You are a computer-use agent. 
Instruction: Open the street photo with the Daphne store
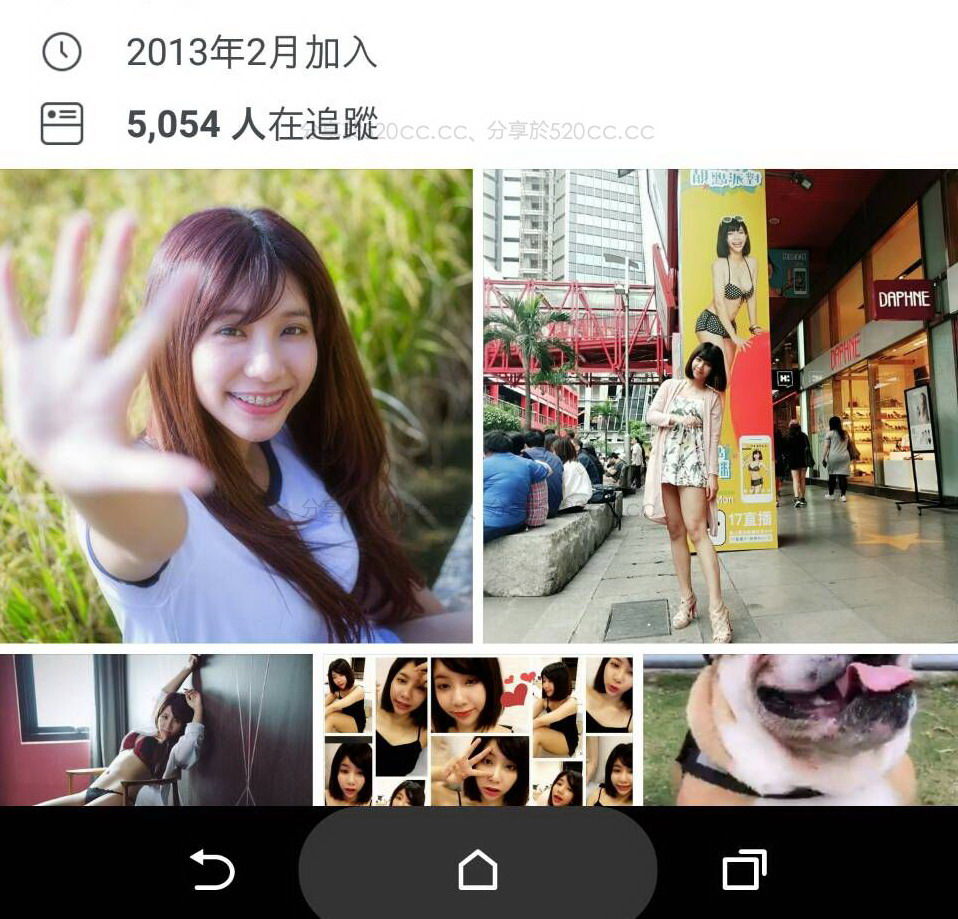[x=720, y=405]
